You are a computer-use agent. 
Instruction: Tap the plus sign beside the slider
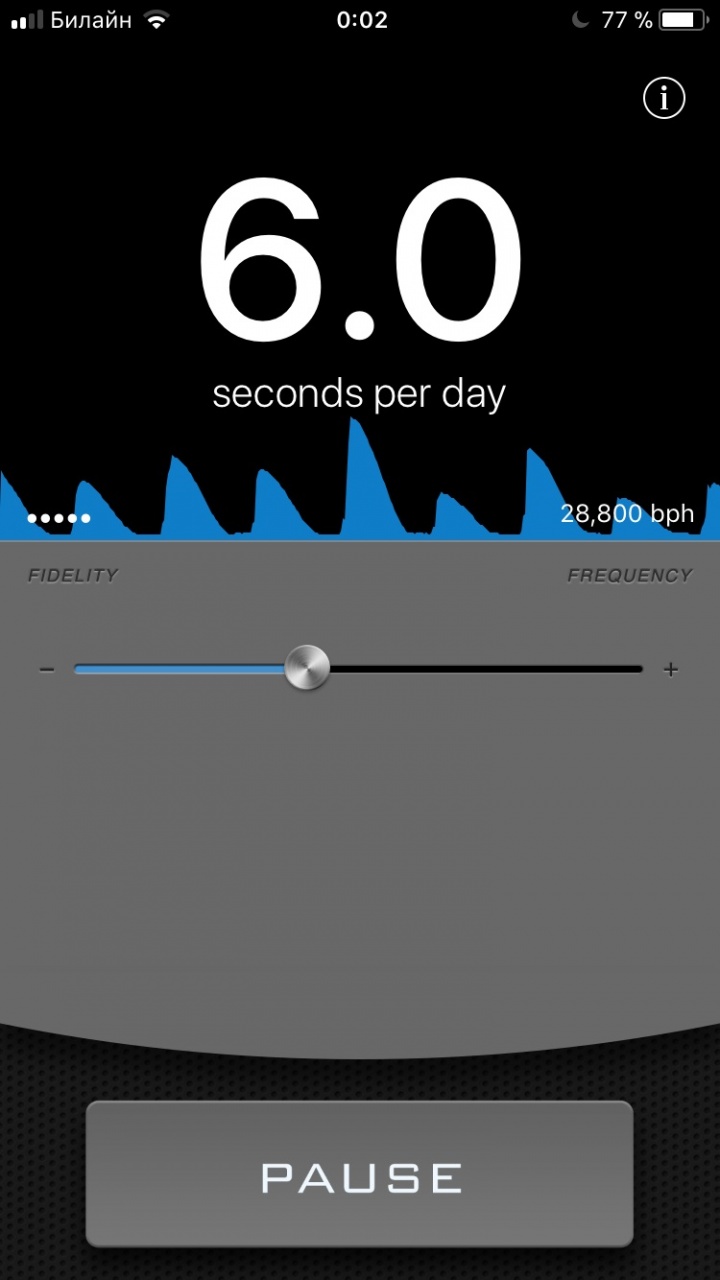671,669
